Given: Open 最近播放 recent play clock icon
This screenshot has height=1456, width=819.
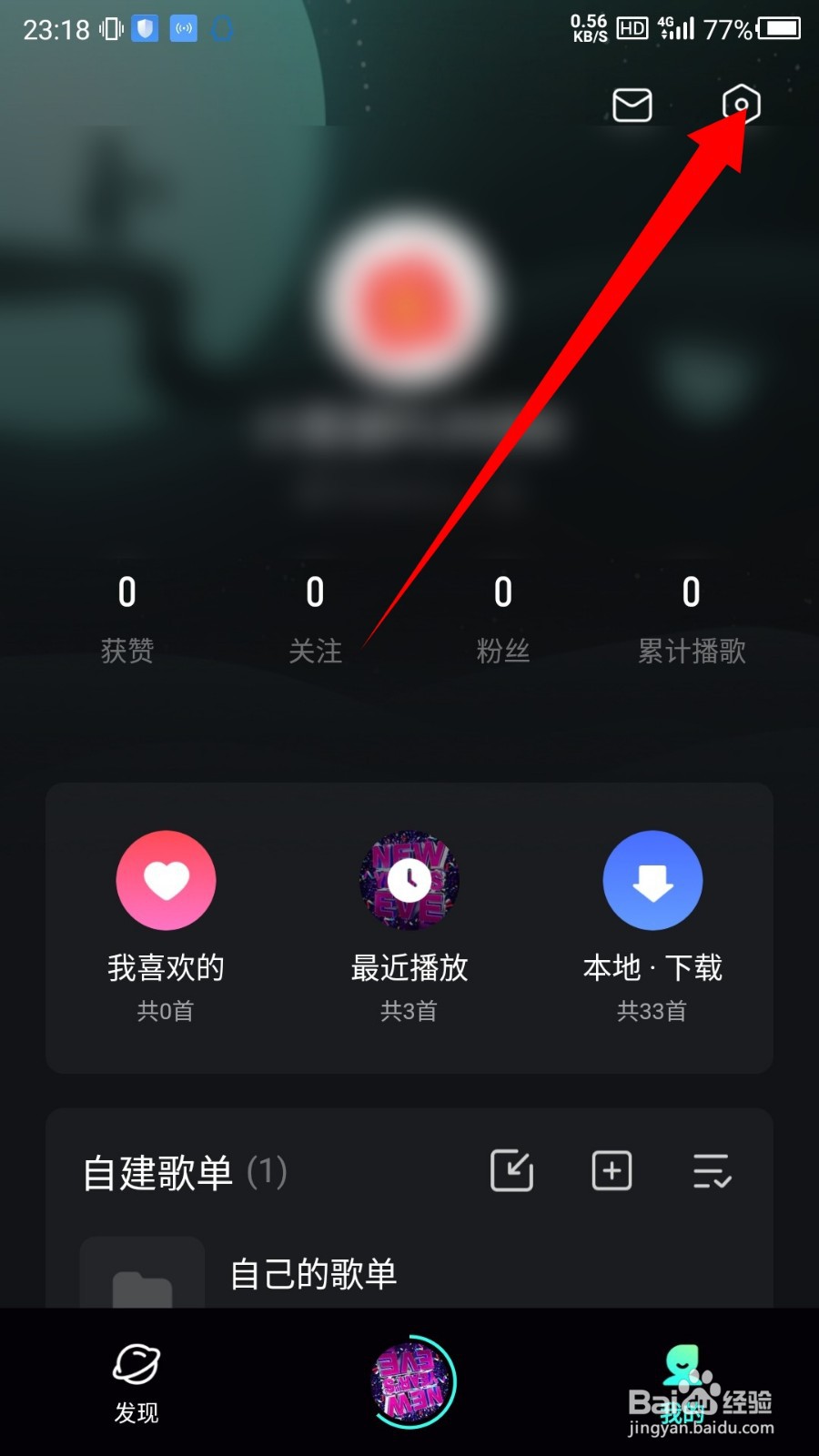Looking at the screenshot, I should 409,880.
